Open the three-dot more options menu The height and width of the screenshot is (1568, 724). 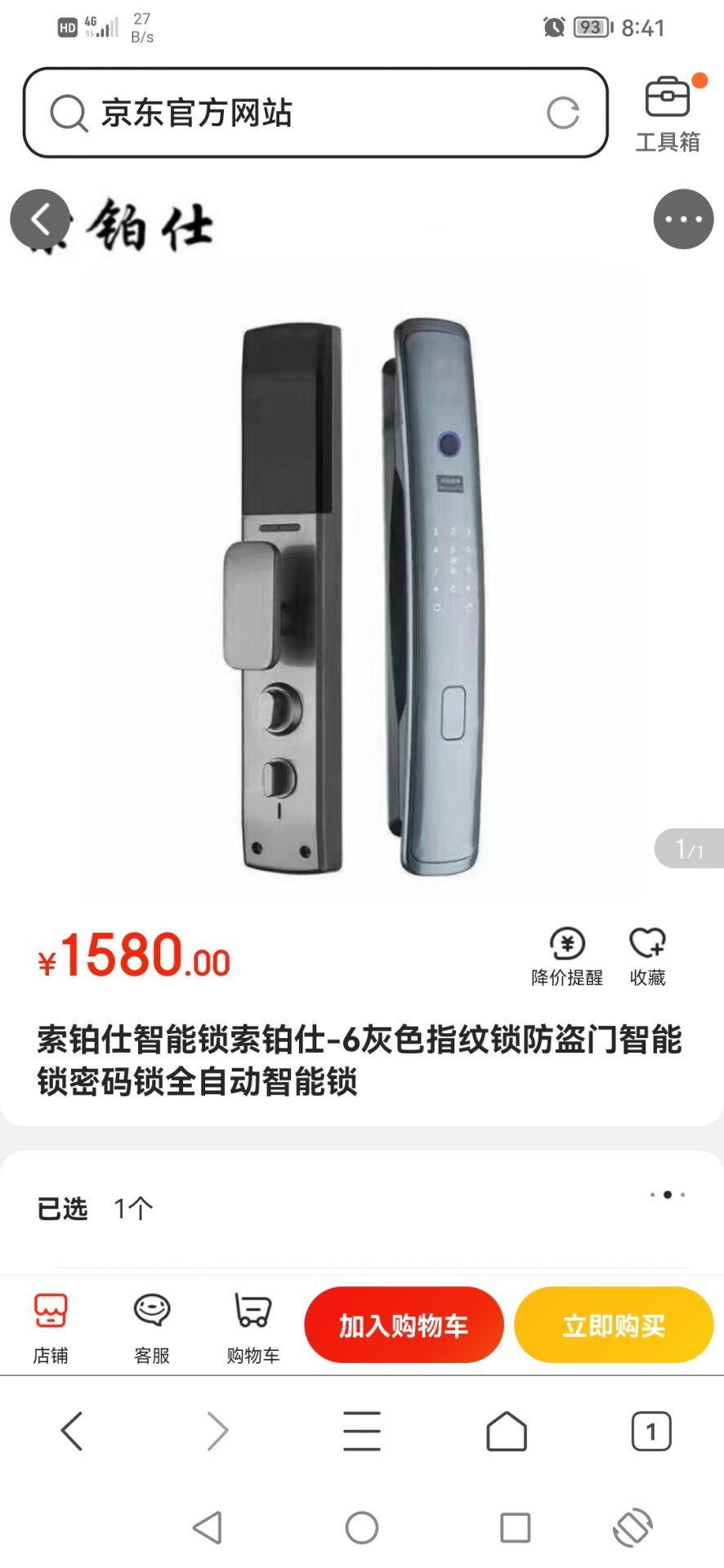point(683,219)
